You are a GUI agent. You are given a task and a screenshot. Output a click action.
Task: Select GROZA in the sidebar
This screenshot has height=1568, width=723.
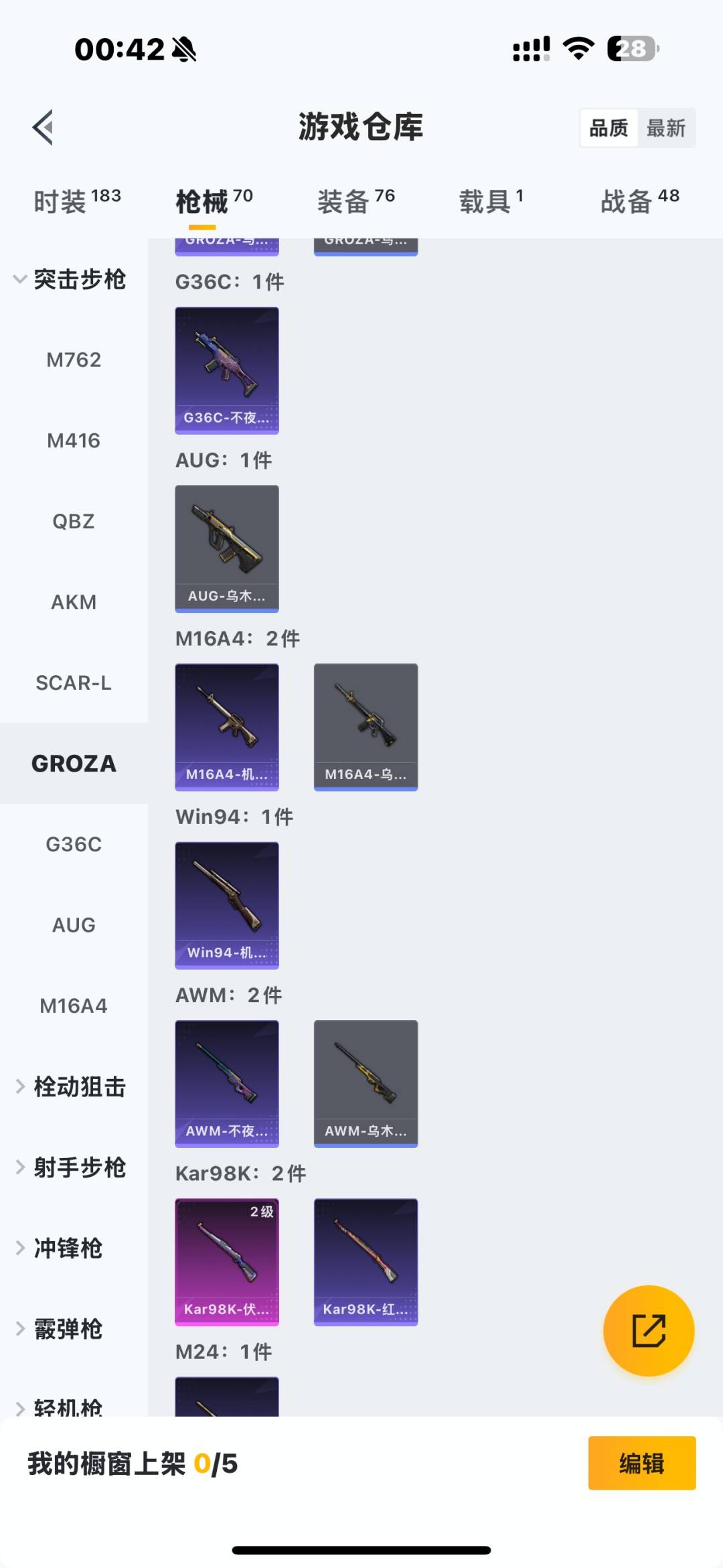(x=74, y=763)
